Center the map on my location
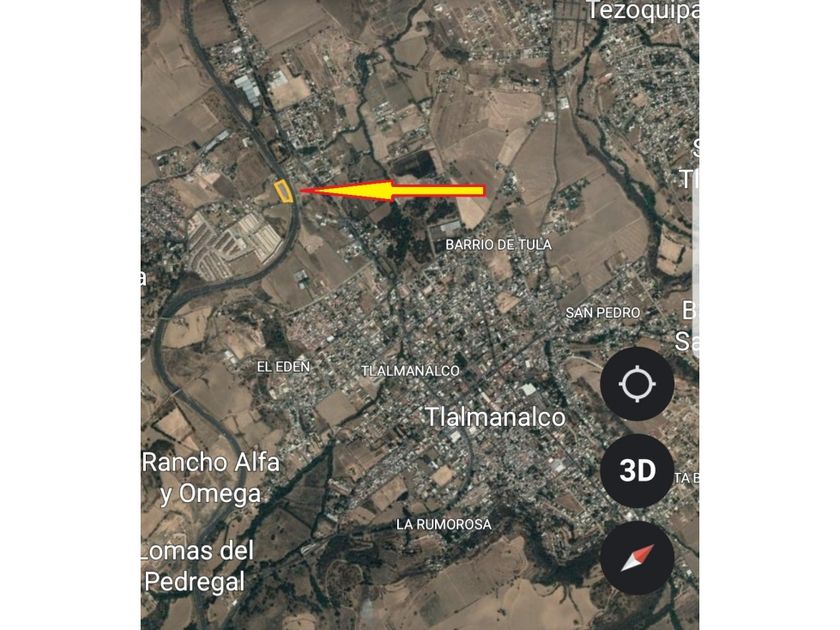The image size is (840, 630). (637, 383)
